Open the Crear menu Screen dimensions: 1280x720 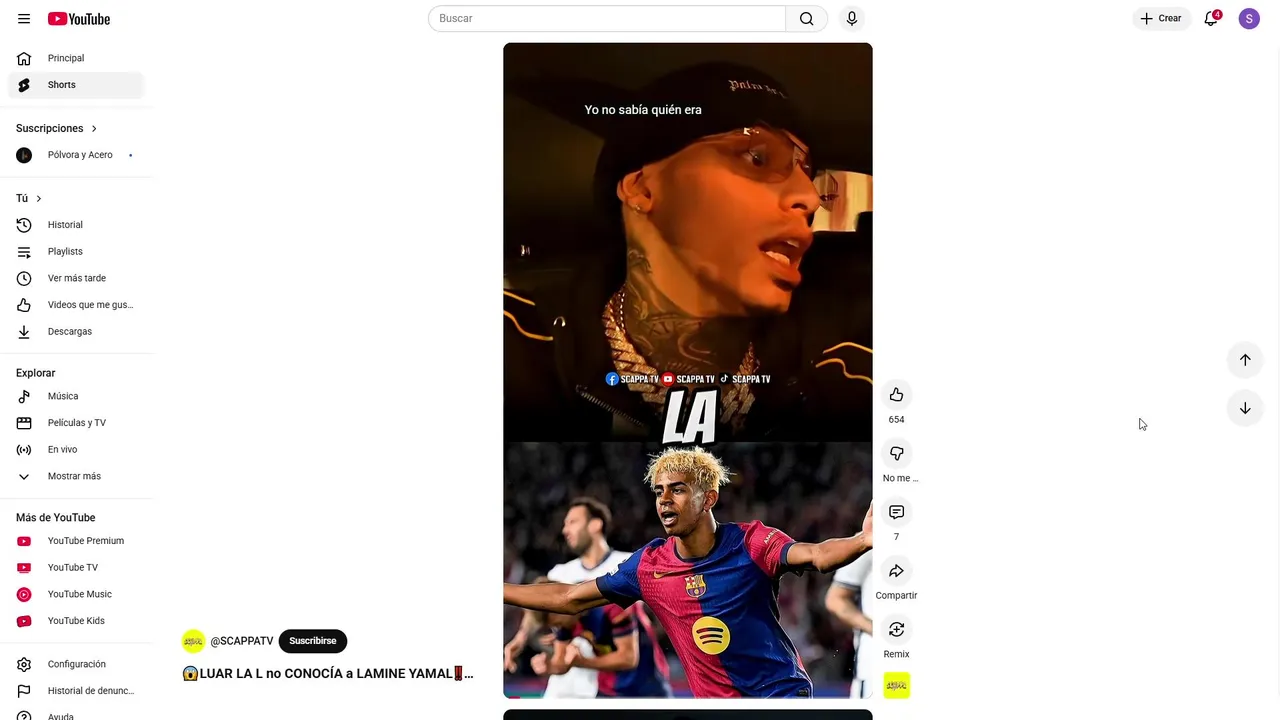click(1161, 19)
